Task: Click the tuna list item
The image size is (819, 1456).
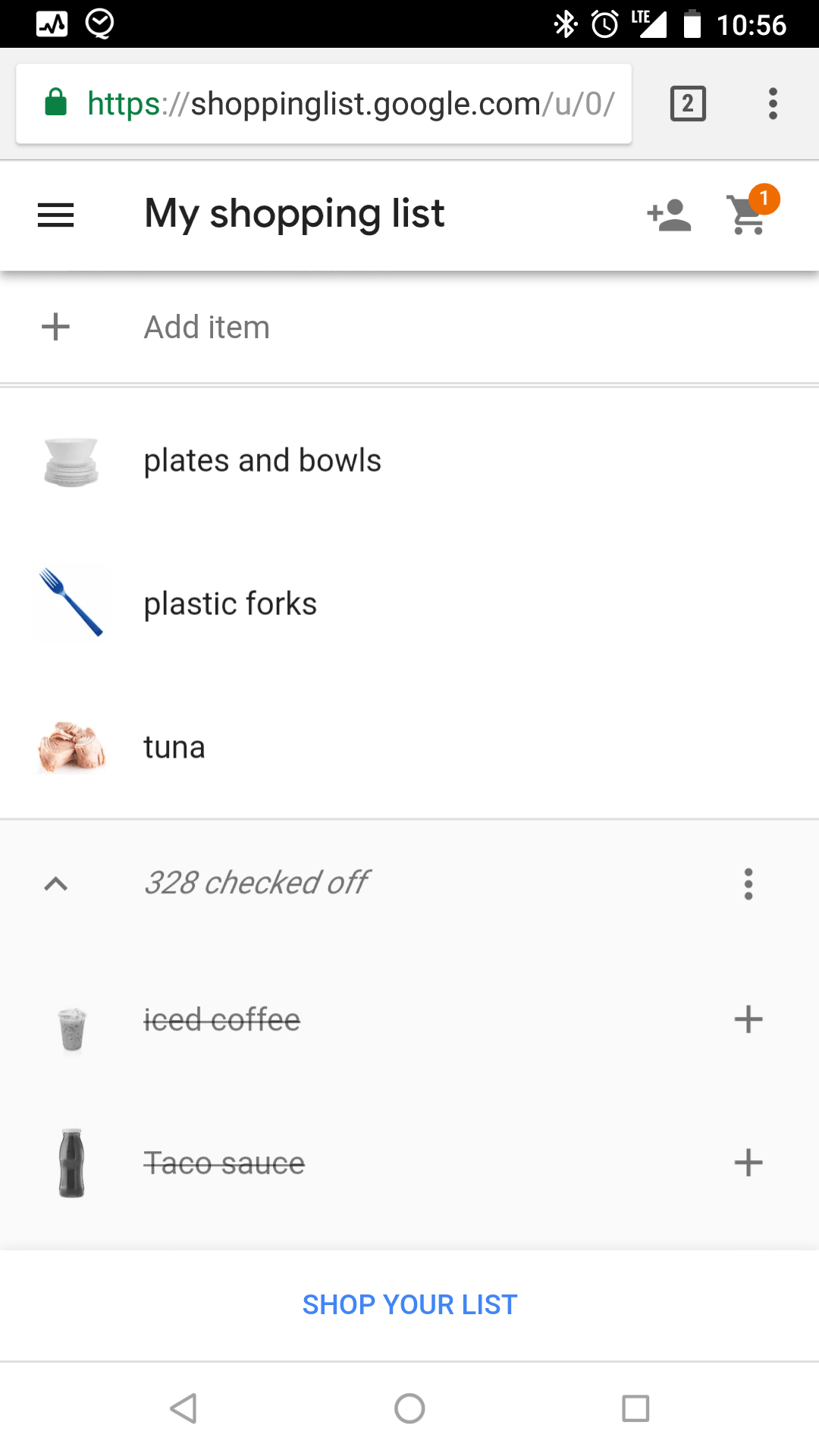Action: (303, 747)
